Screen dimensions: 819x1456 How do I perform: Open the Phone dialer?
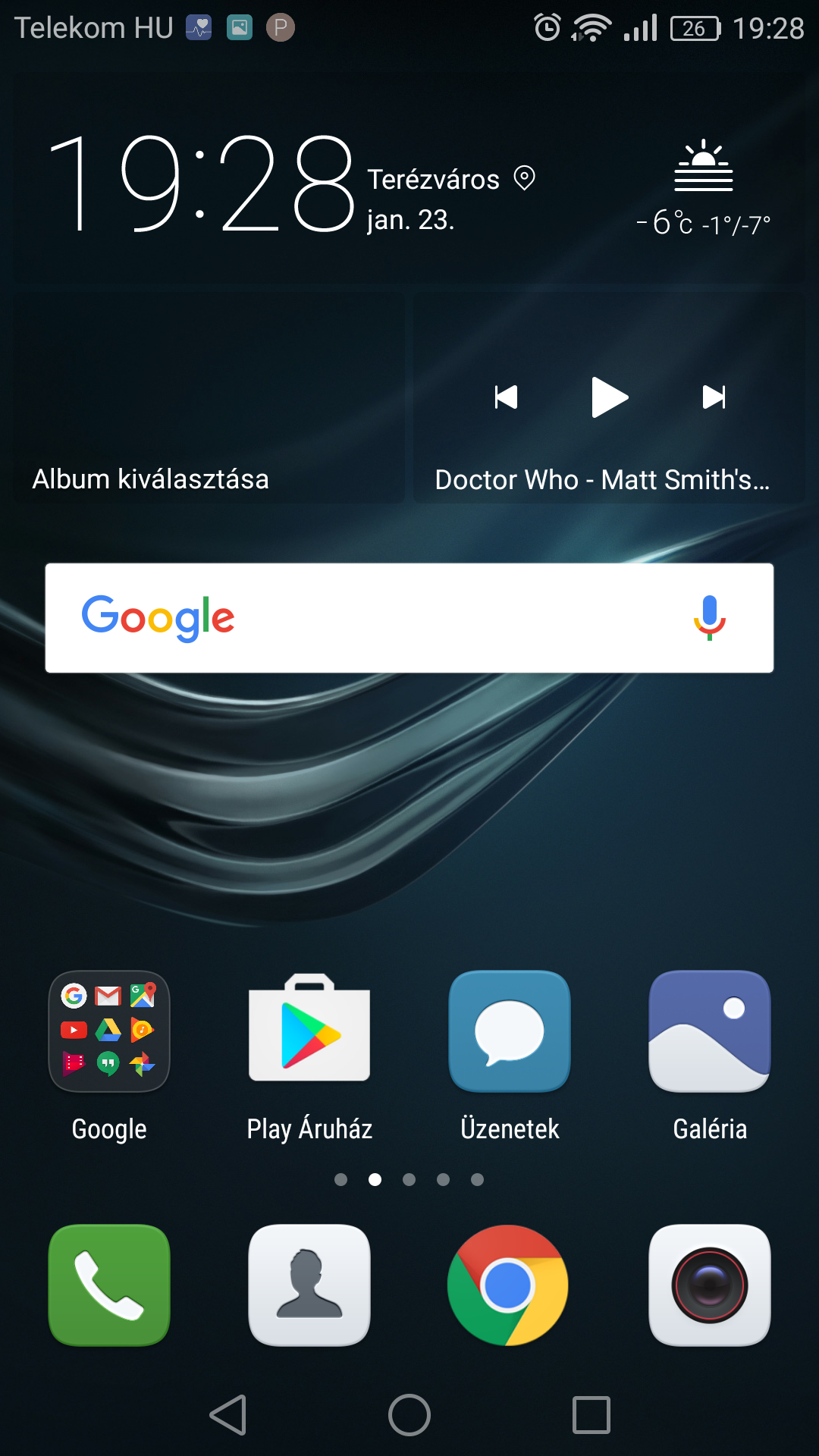pyautogui.click(x=109, y=1285)
